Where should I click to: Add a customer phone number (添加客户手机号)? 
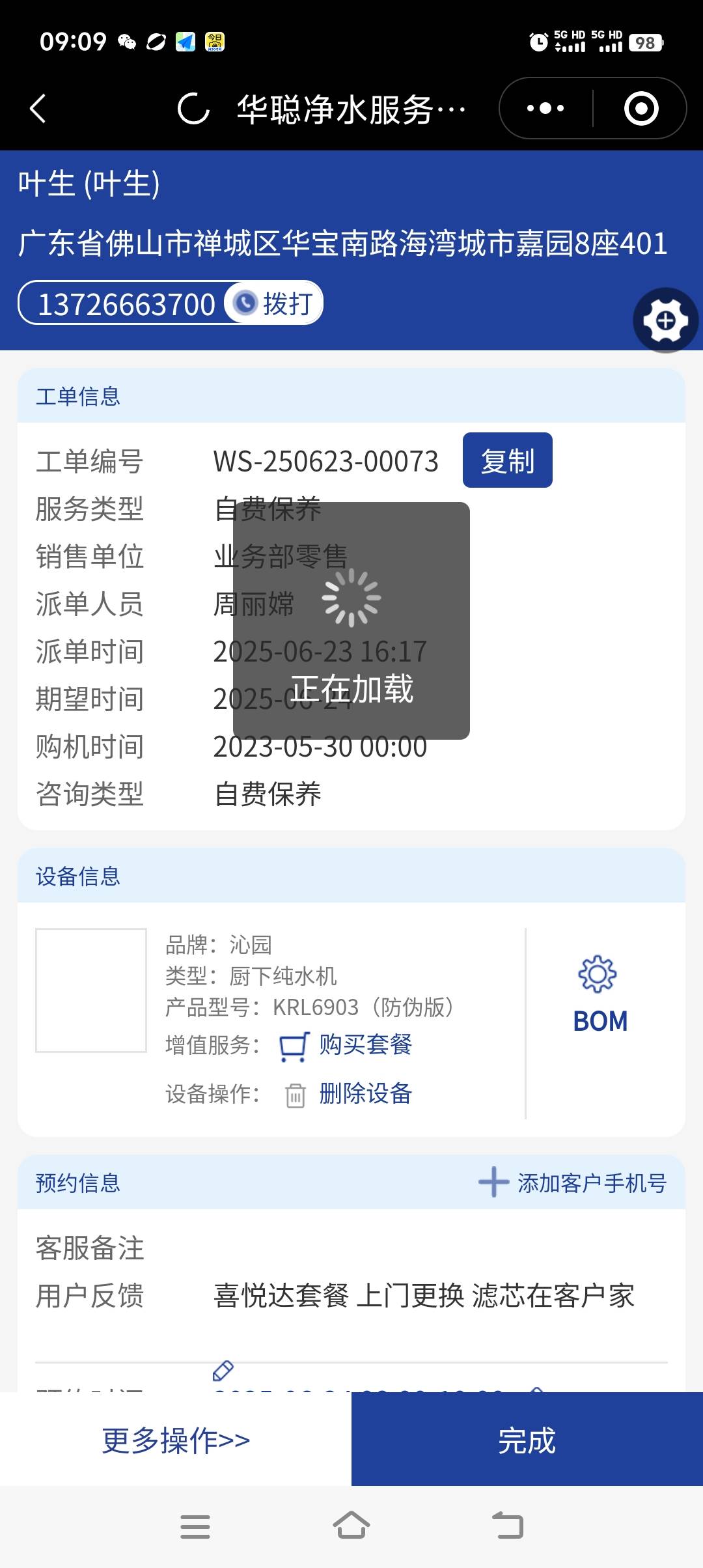[x=573, y=1183]
